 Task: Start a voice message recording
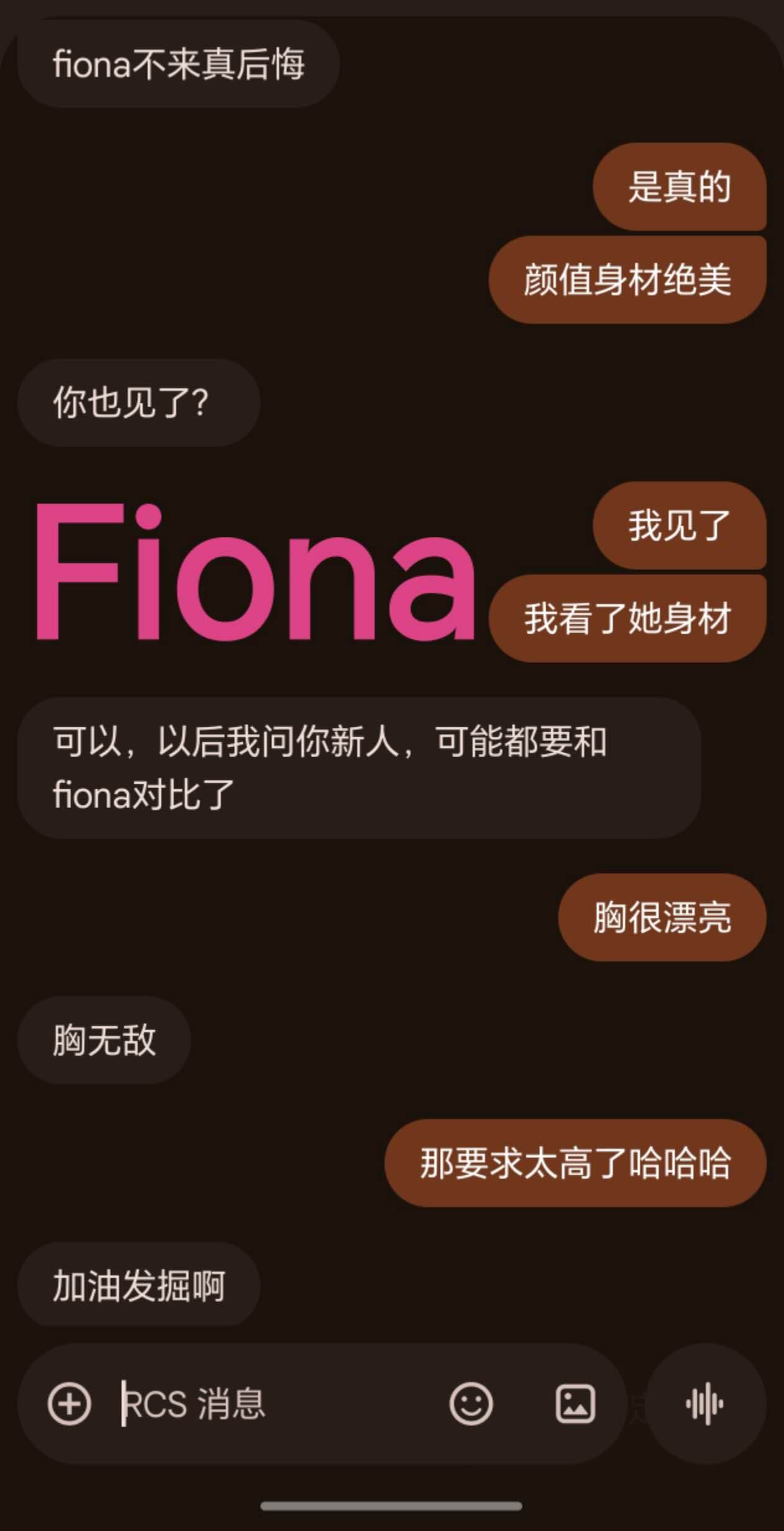point(705,1404)
